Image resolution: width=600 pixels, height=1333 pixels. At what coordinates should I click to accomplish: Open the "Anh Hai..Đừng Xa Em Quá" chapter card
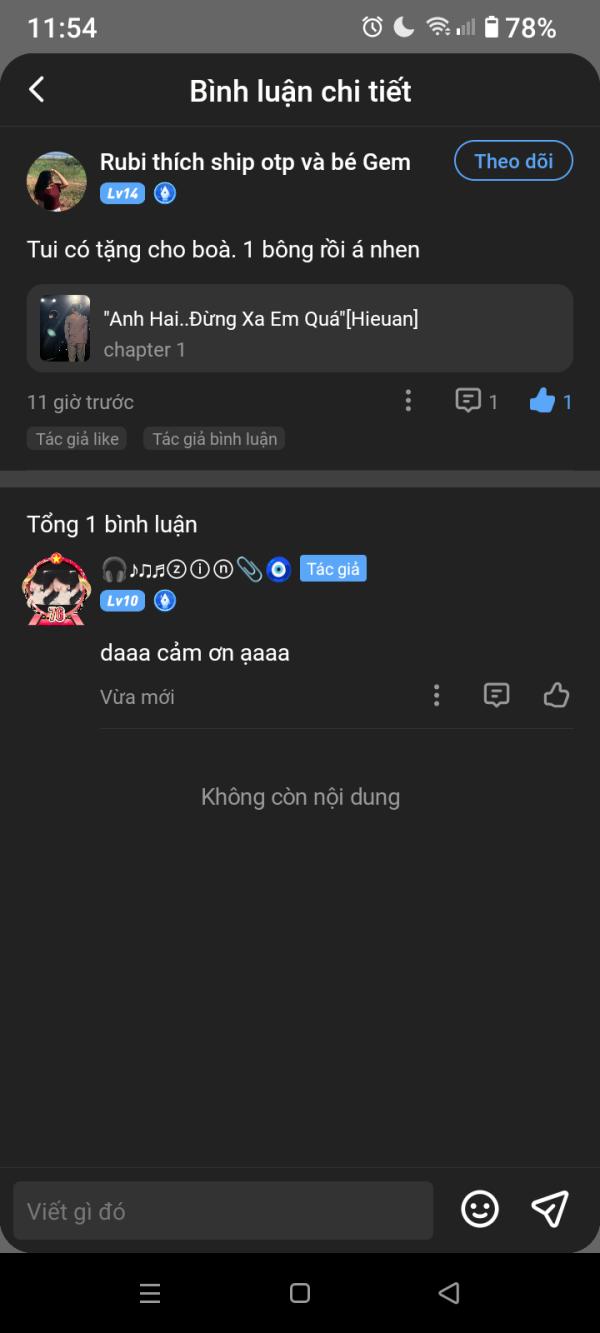pos(300,328)
